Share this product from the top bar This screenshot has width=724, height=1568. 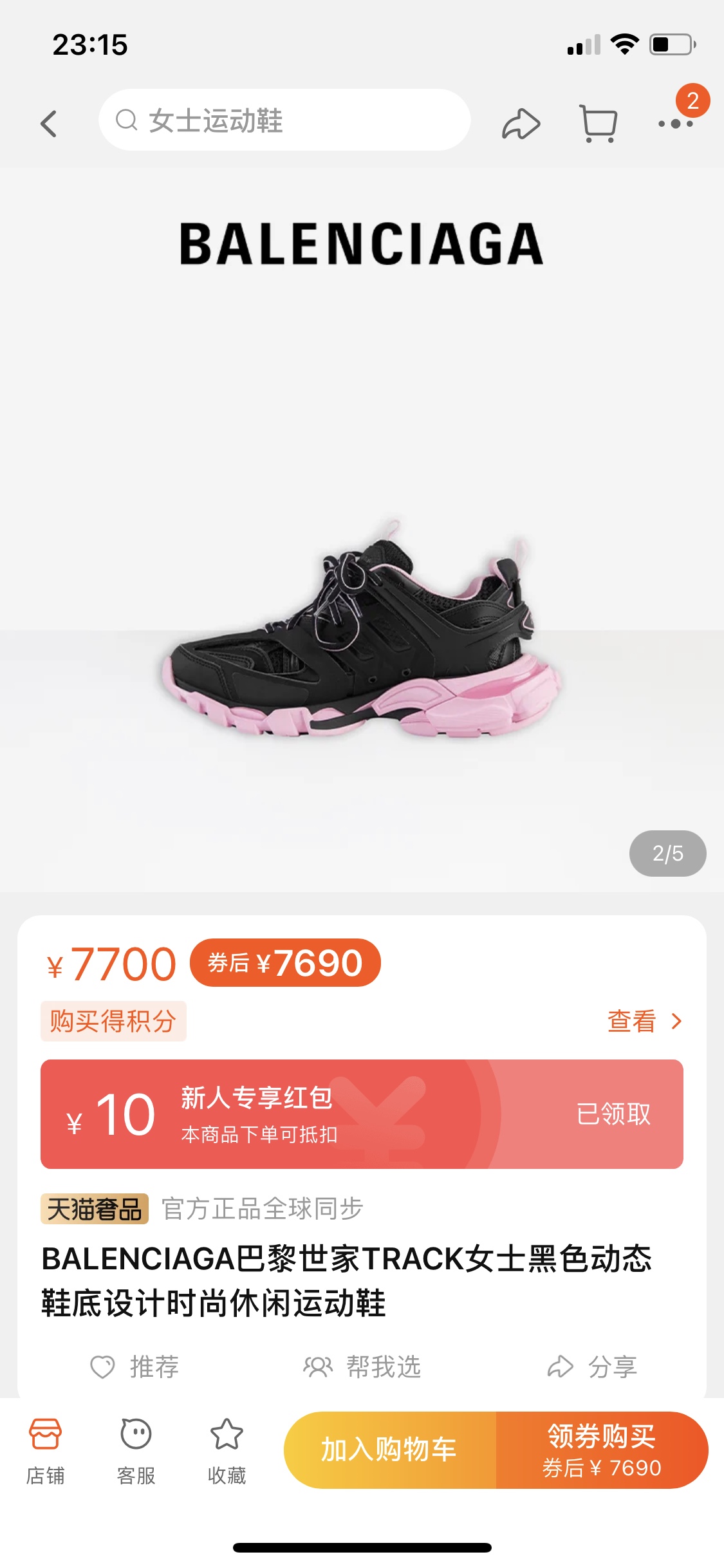click(x=521, y=123)
